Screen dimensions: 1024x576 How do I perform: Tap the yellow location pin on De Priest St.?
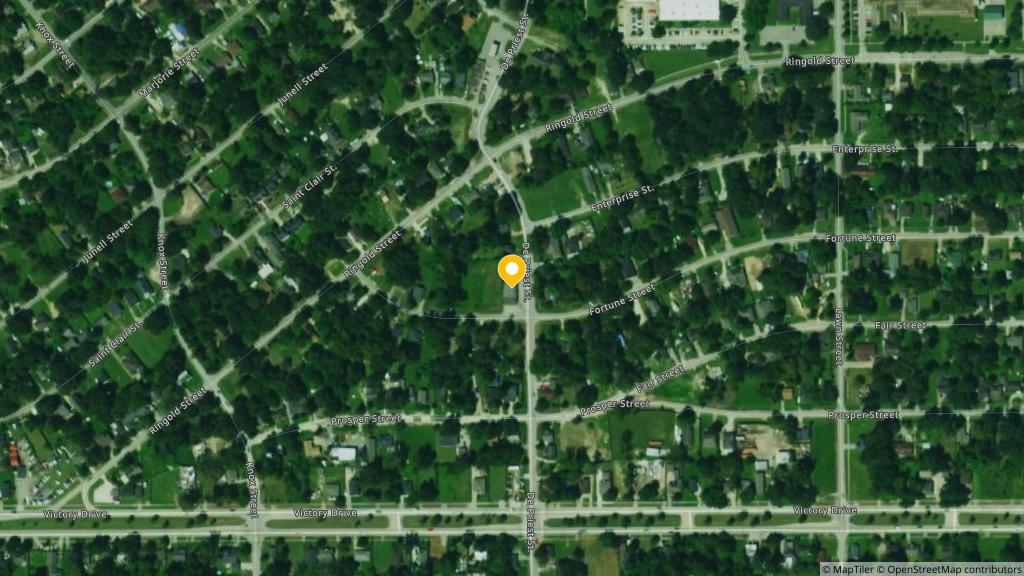[511, 271]
